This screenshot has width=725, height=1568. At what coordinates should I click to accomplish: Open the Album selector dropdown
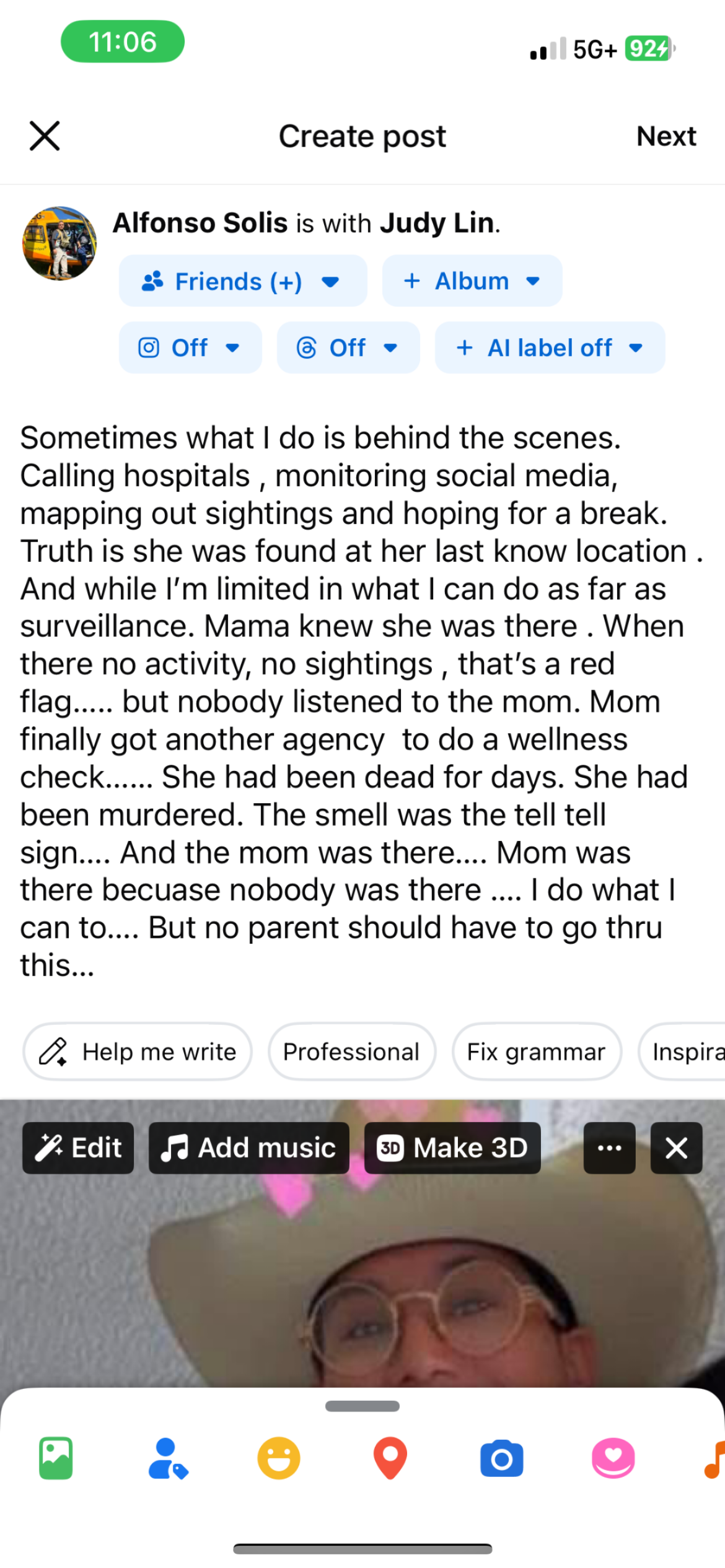(472, 281)
